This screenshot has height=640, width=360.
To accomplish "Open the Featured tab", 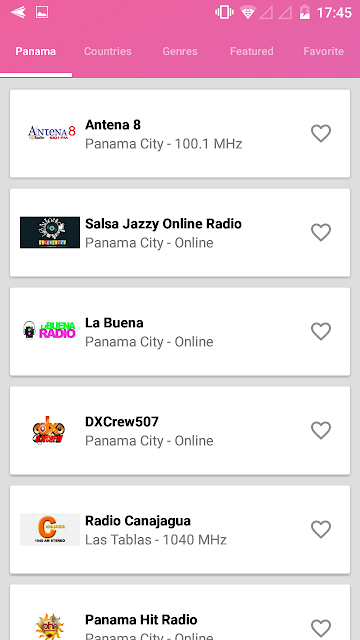I will 251,51.
